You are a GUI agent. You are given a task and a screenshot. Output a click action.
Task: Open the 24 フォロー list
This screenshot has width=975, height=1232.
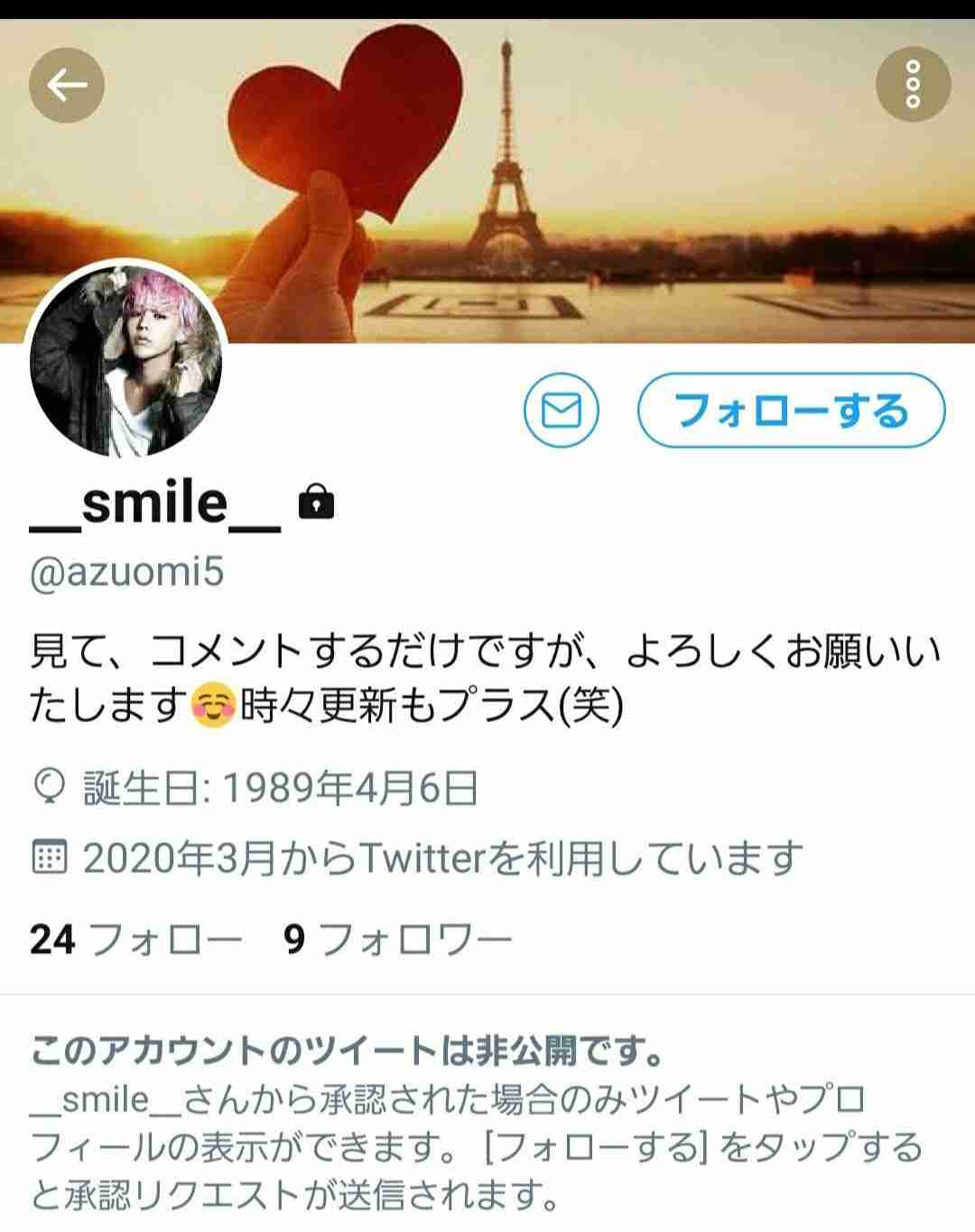click(135, 940)
